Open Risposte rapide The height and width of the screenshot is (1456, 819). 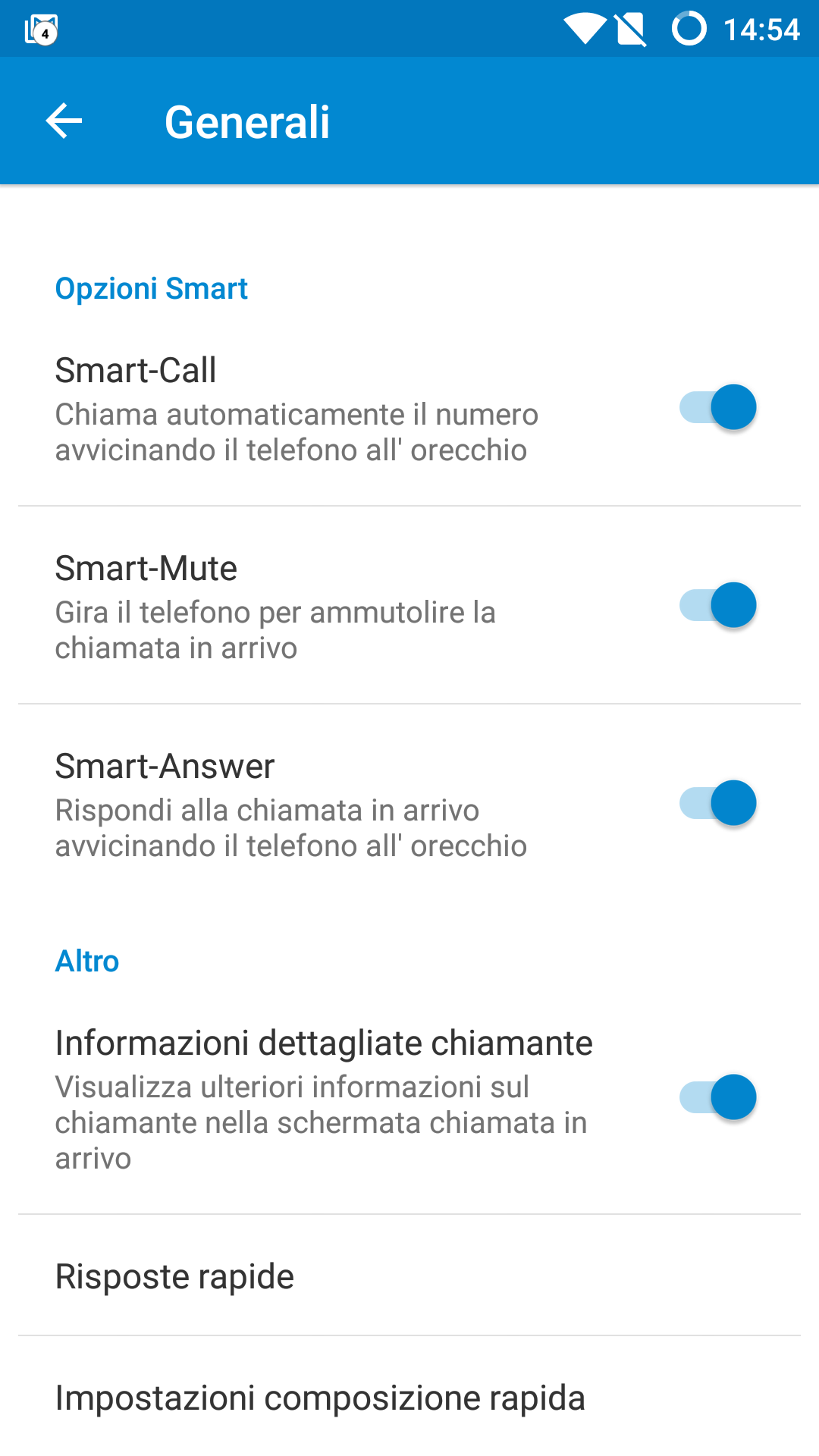pyautogui.click(x=409, y=1276)
